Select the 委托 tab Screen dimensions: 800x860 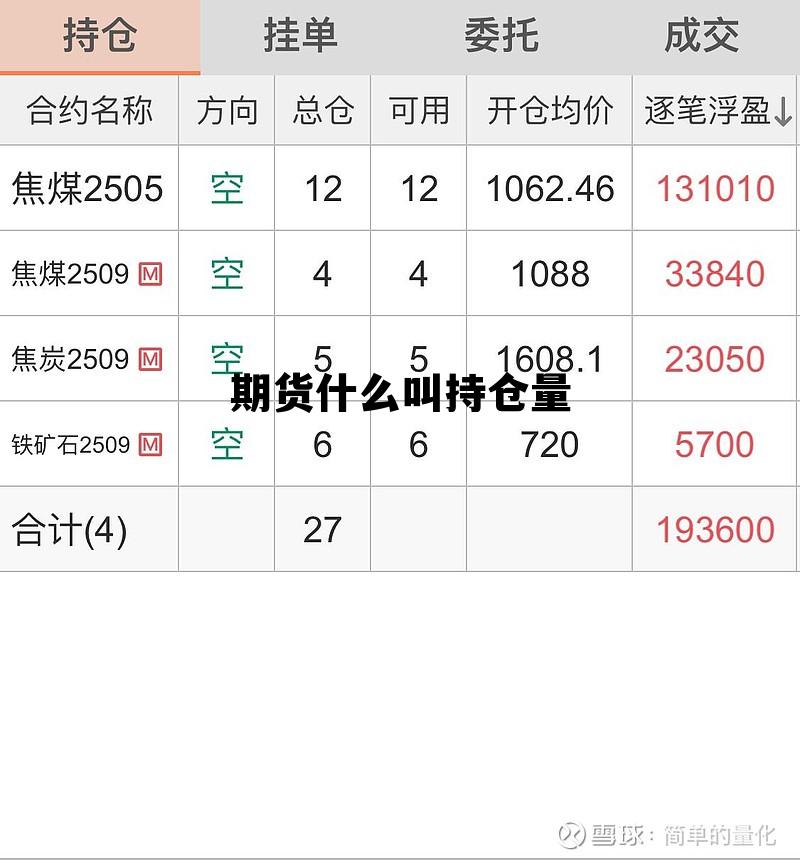click(x=502, y=36)
